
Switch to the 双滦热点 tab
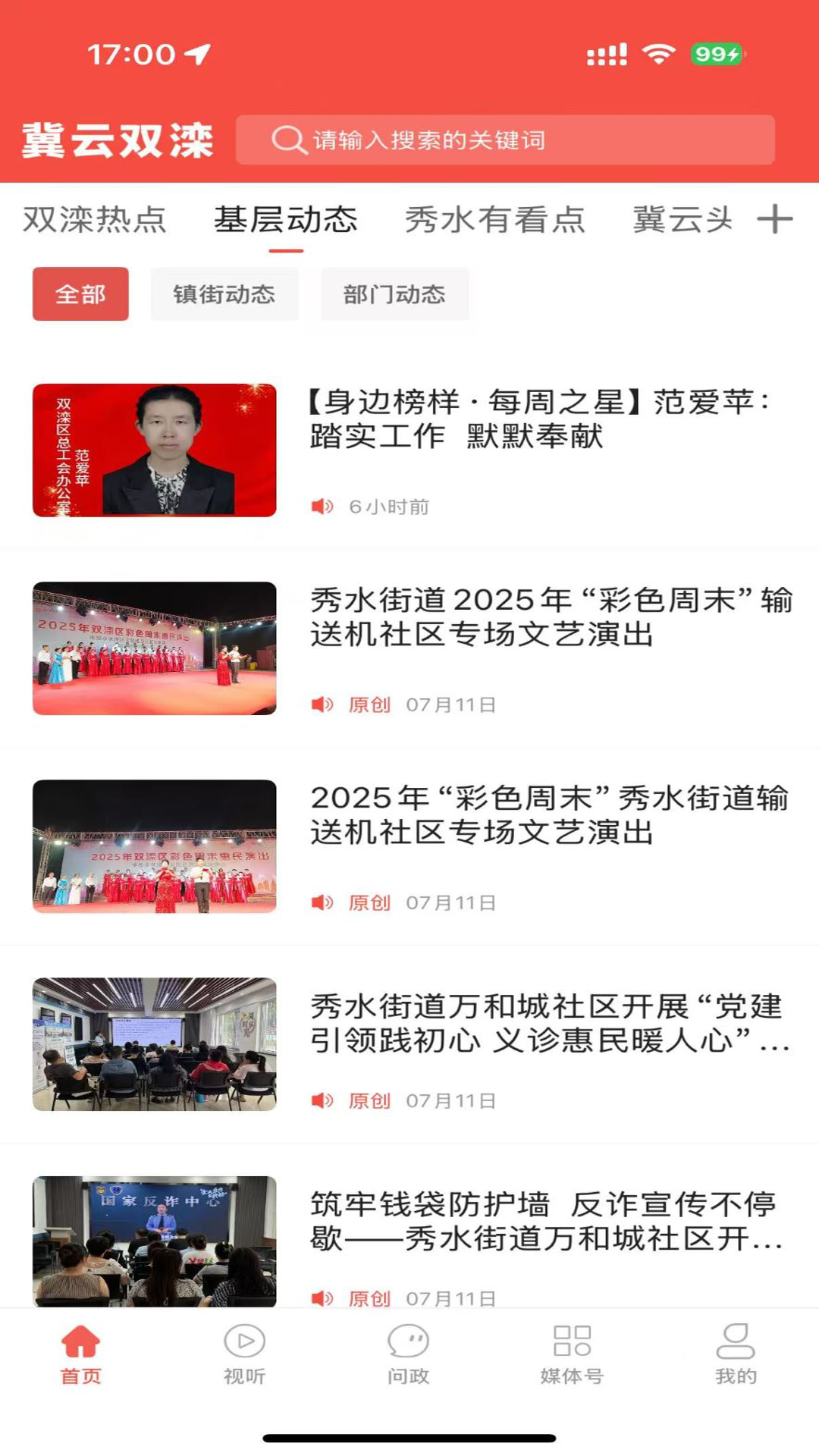point(97,221)
